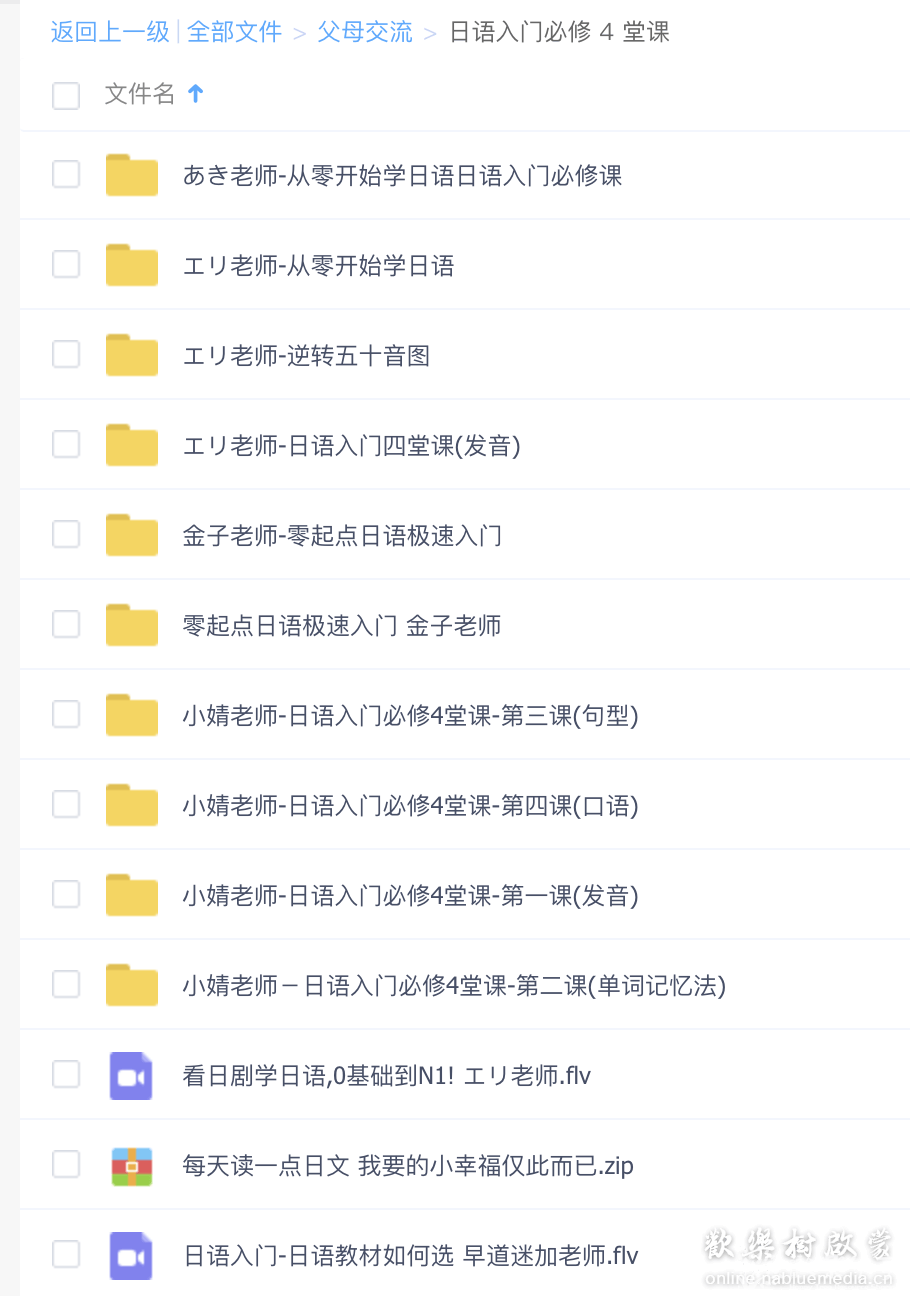Navigate to 父母交流 in the breadcrumb
Viewport: 910px width, 1296px height.
click(364, 32)
